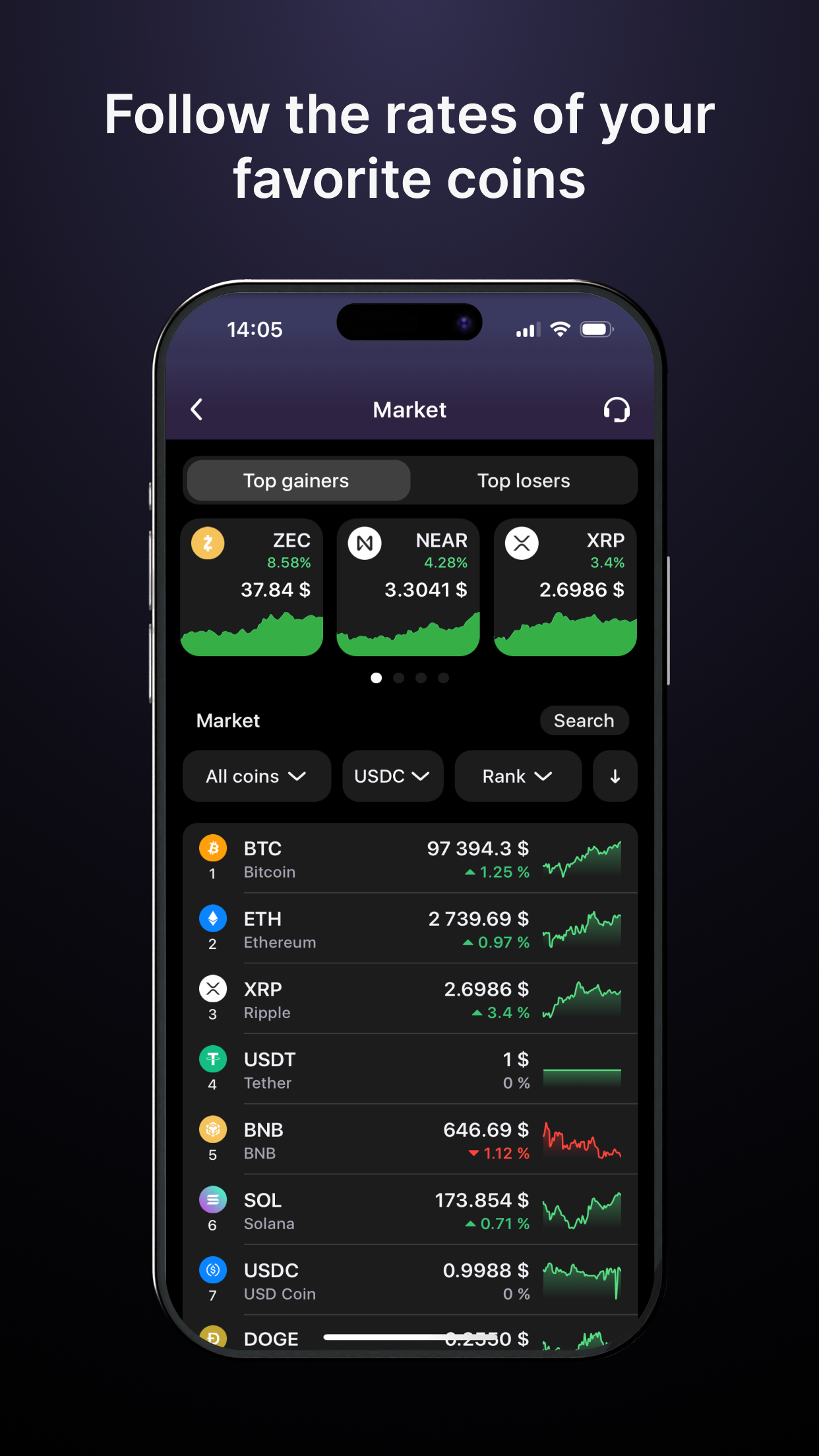Tap the Bitcoin coin icon
This screenshot has height=1456, width=819.
coord(212,847)
